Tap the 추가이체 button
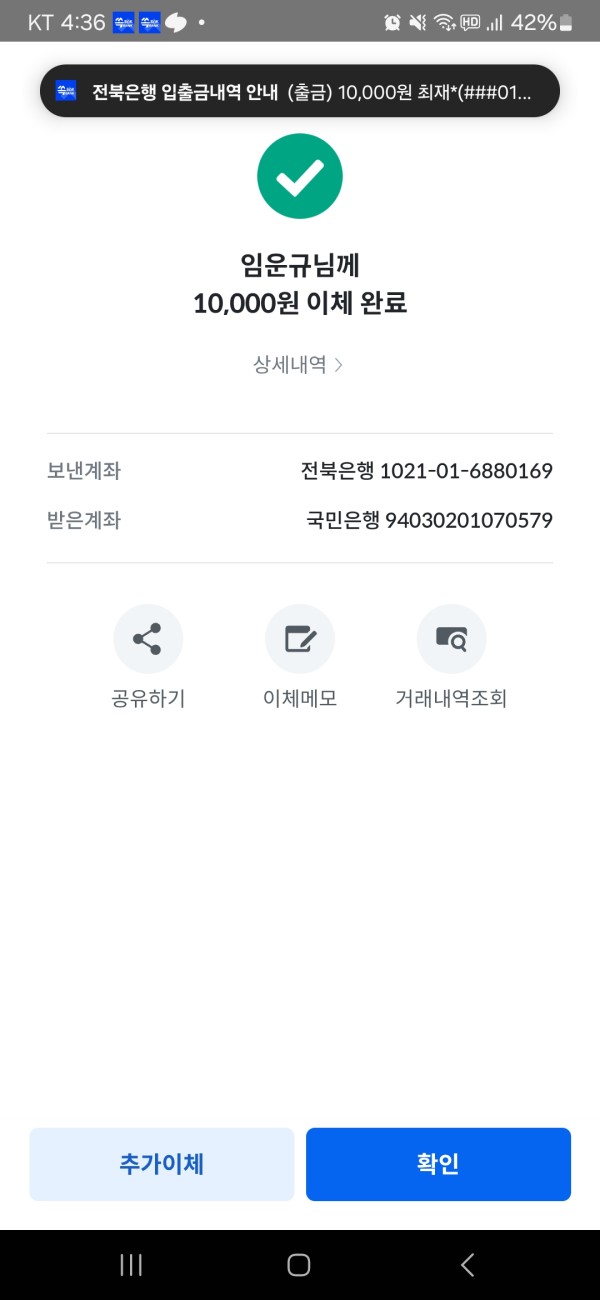 coord(162,1164)
